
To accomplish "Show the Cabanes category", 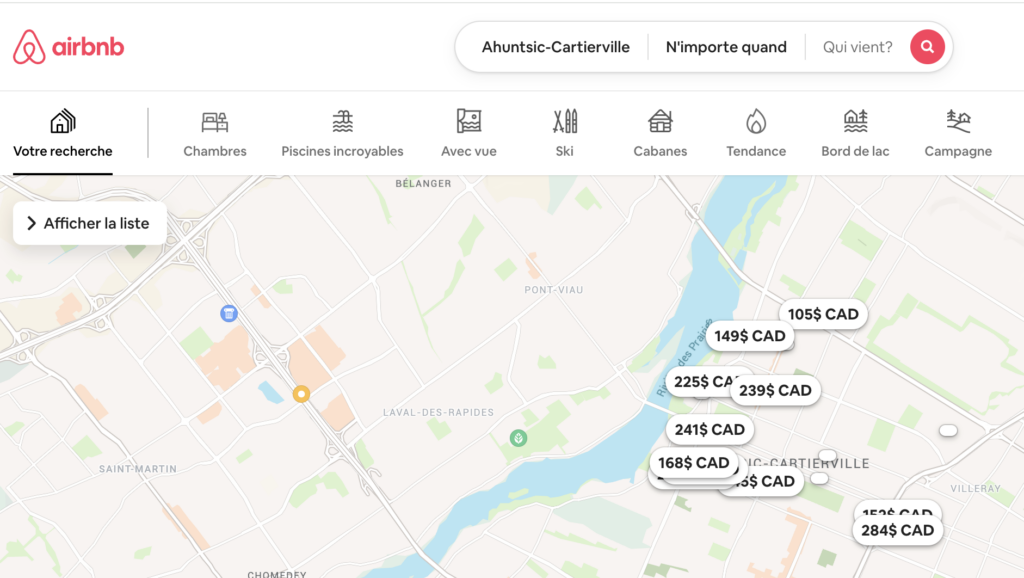I will click(x=660, y=135).
